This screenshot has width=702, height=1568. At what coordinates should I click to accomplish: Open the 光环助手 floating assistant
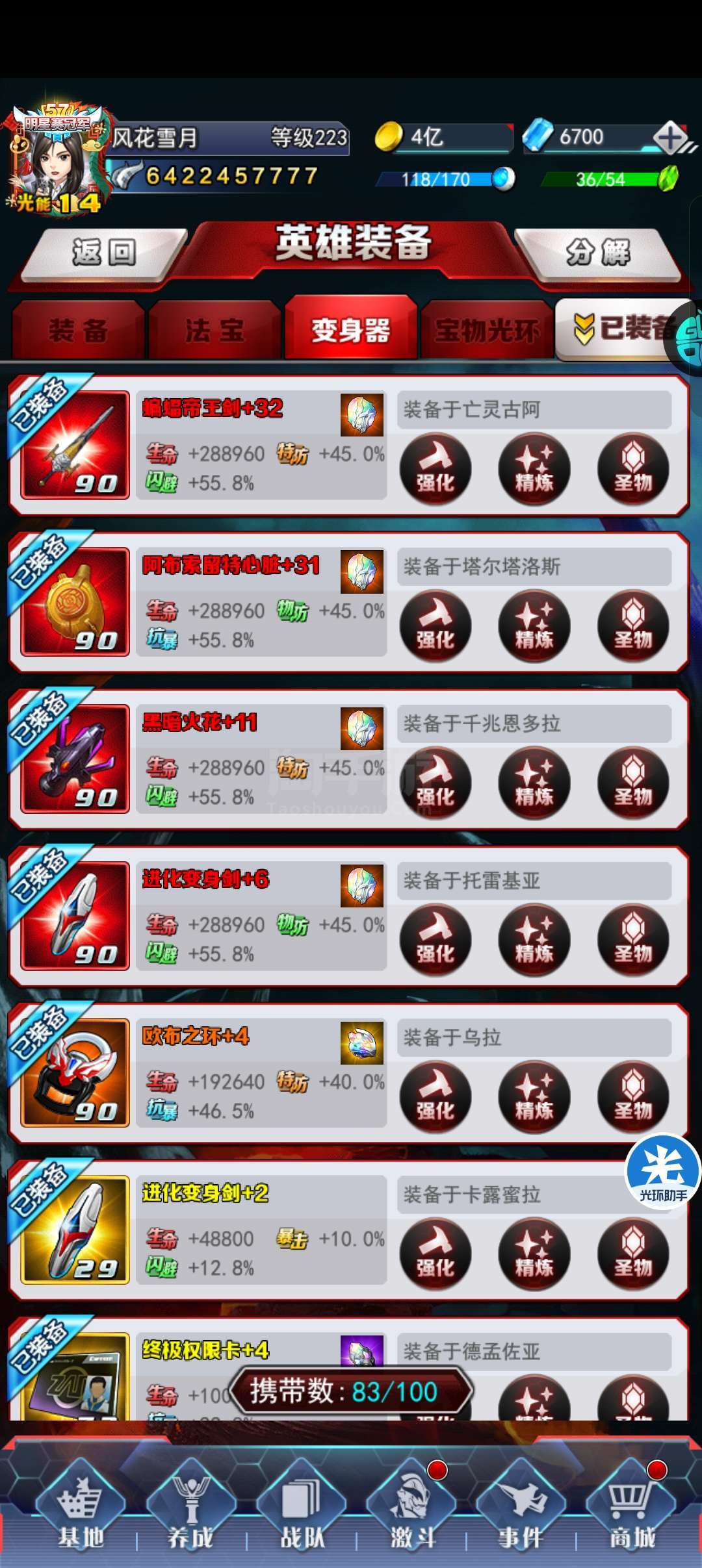[x=663, y=1171]
